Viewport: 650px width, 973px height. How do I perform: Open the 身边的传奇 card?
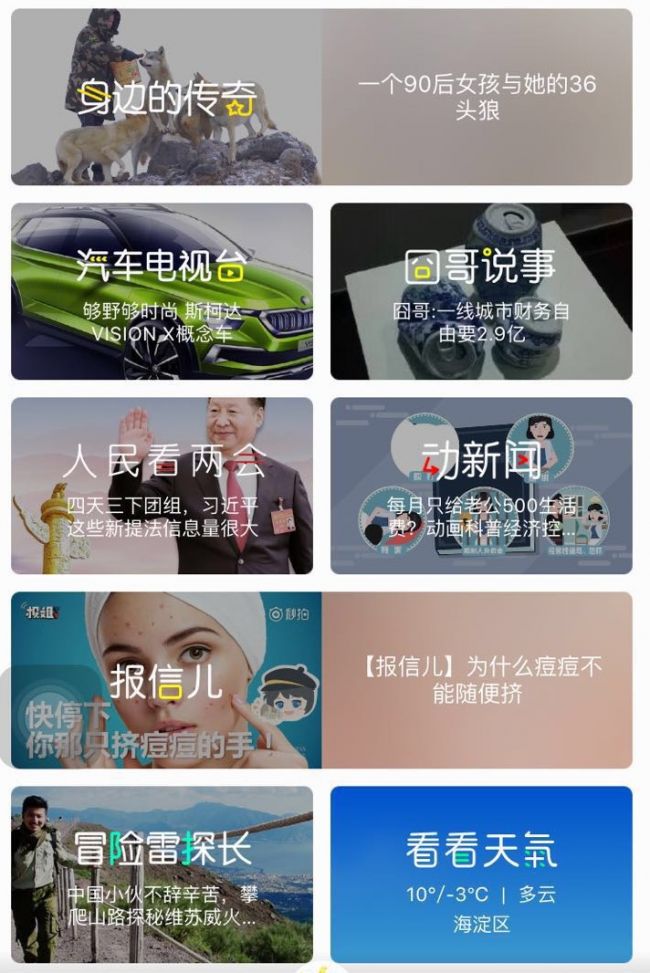click(x=321, y=97)
